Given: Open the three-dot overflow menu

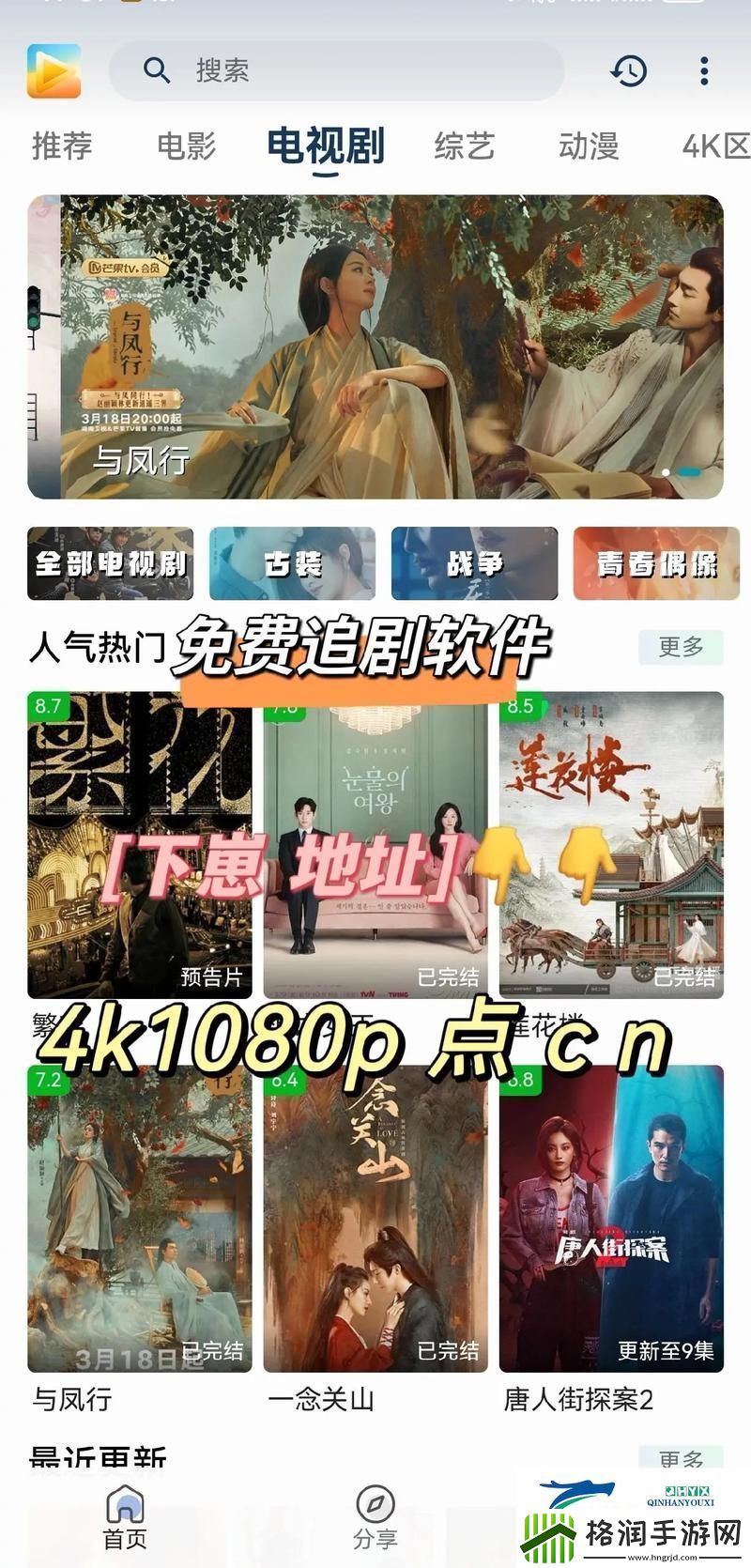Looking at the screenshot, I should [702, 70].
